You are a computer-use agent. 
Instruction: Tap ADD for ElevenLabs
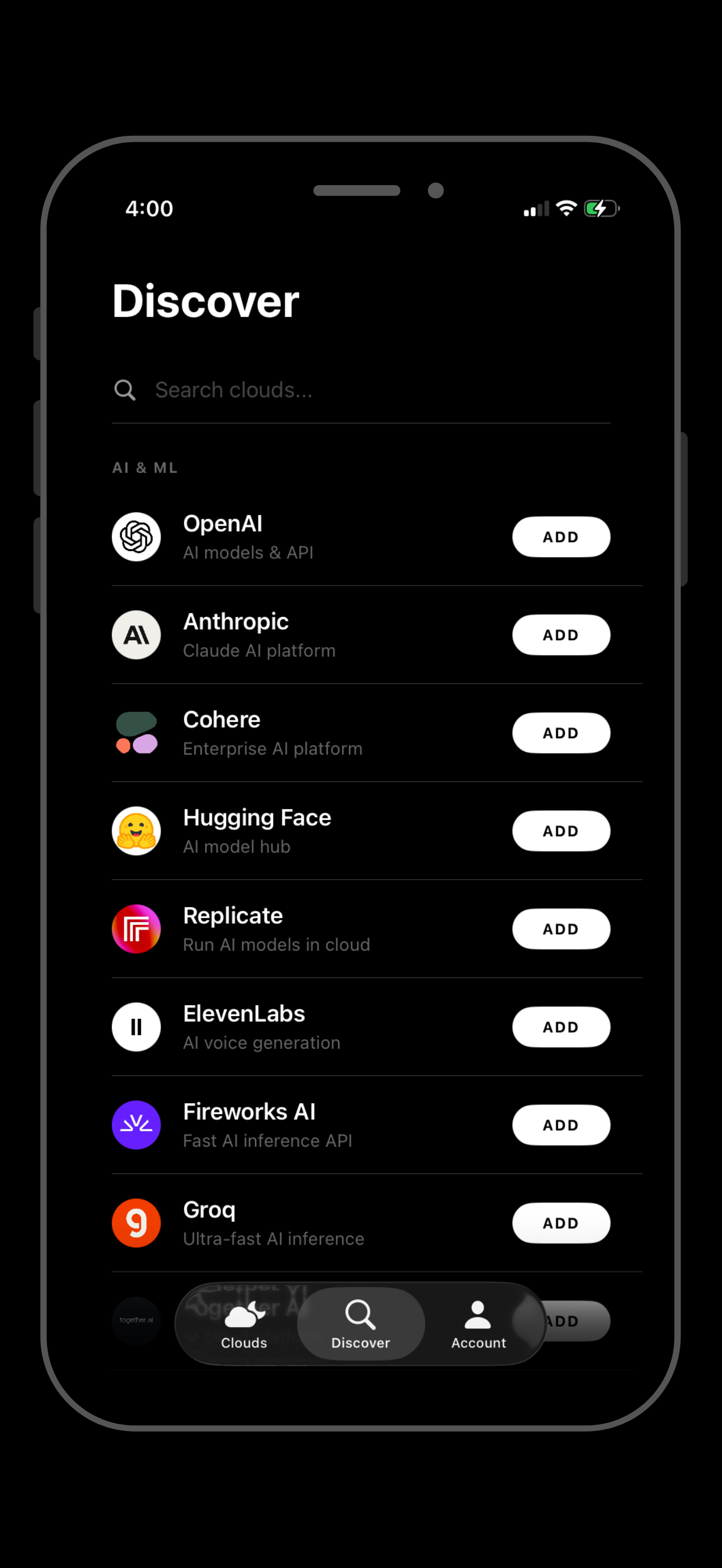click(560, 1027)
